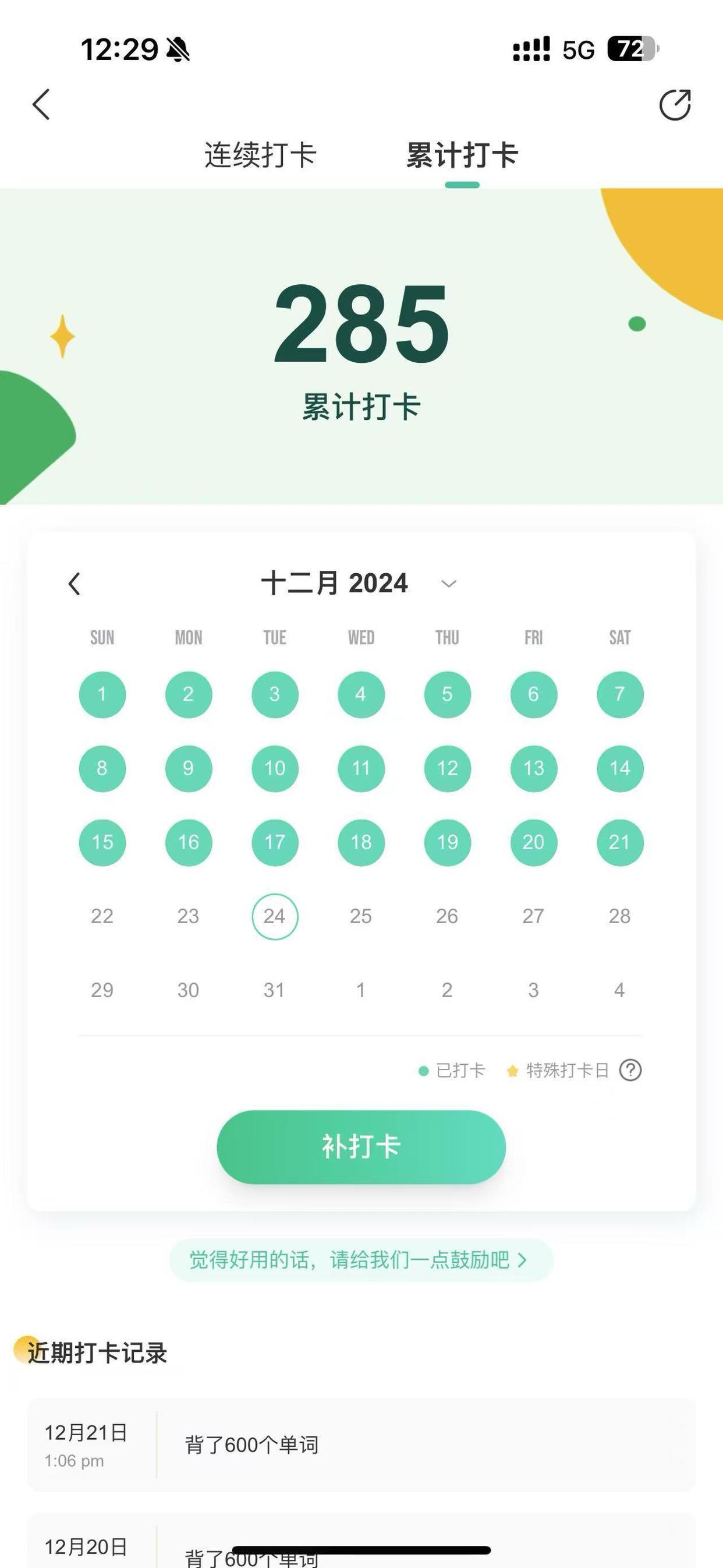Image resolution: width=723 pixels, height=1568 pixels.
Task: Open the 特殊打卡日 help question mark
Action: point(630,1070)
